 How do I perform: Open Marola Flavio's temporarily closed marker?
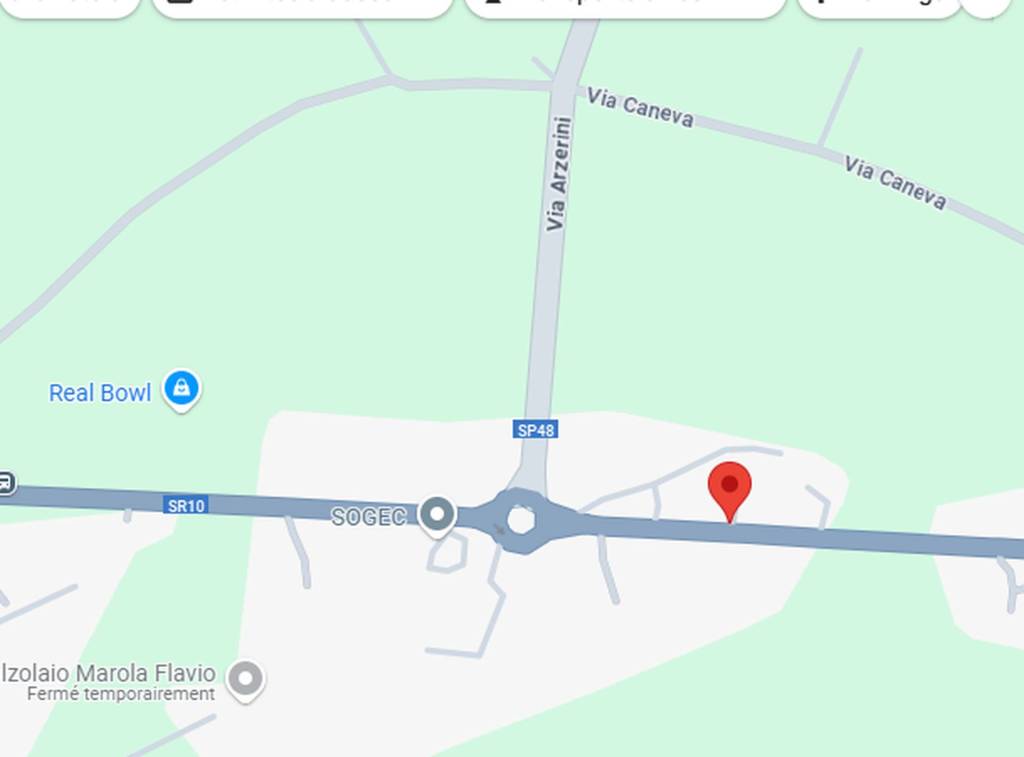[x=246, y=679]
